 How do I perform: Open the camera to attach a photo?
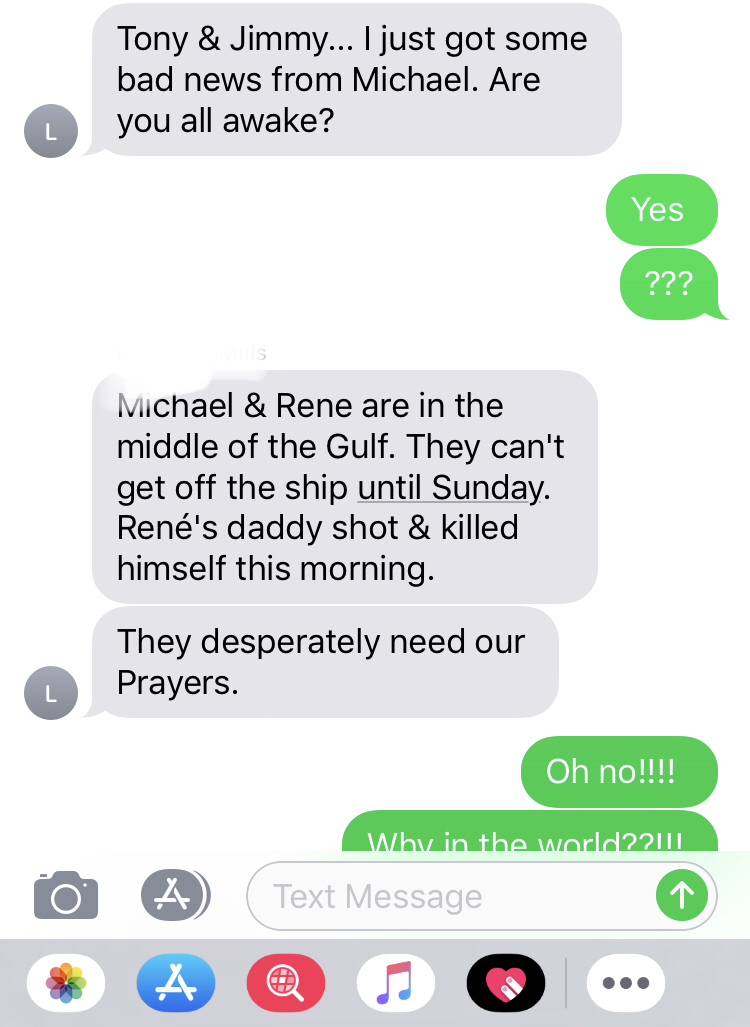[x=66, y=895]
